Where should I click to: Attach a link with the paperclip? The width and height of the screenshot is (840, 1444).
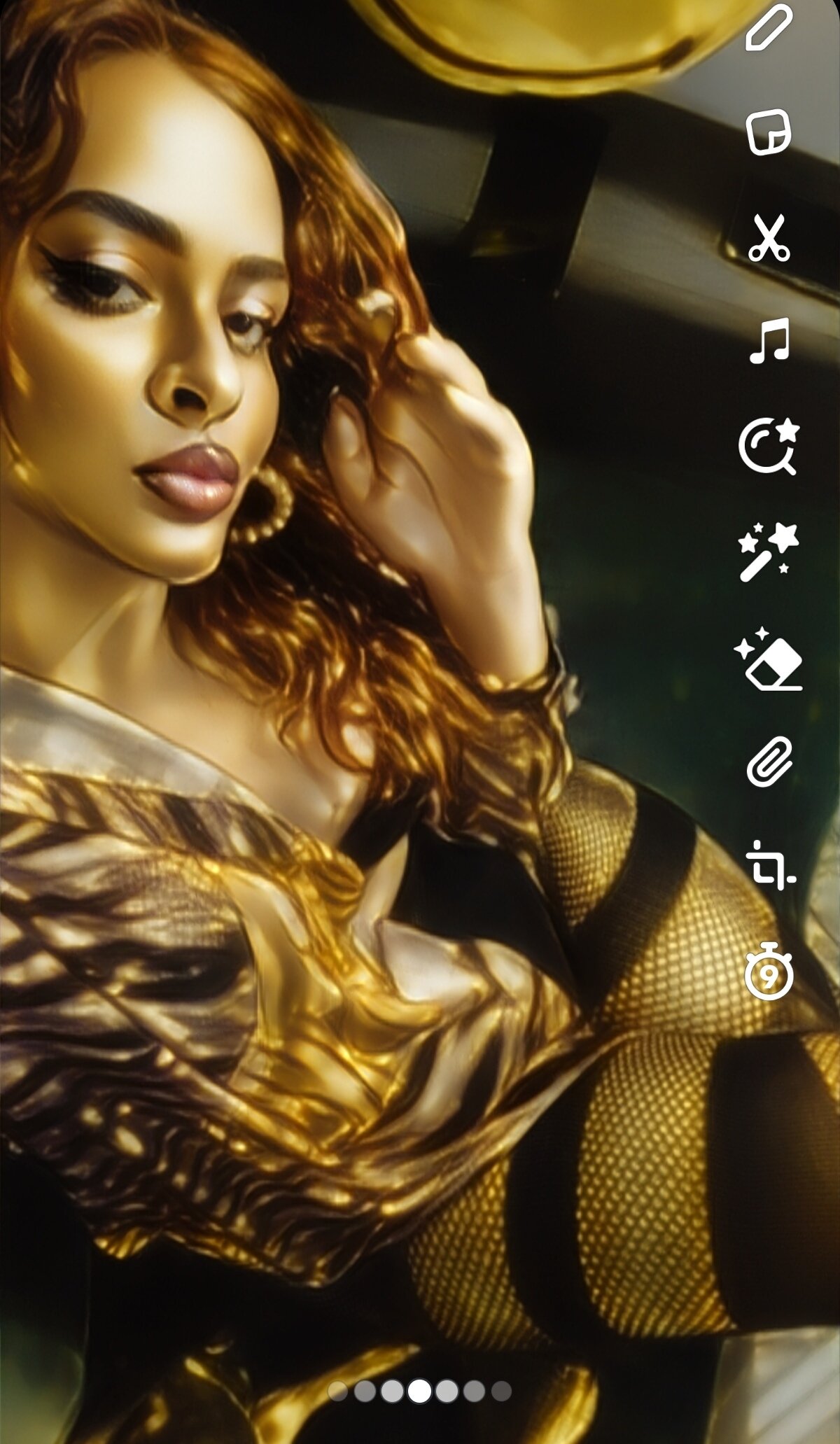(769, 762)
